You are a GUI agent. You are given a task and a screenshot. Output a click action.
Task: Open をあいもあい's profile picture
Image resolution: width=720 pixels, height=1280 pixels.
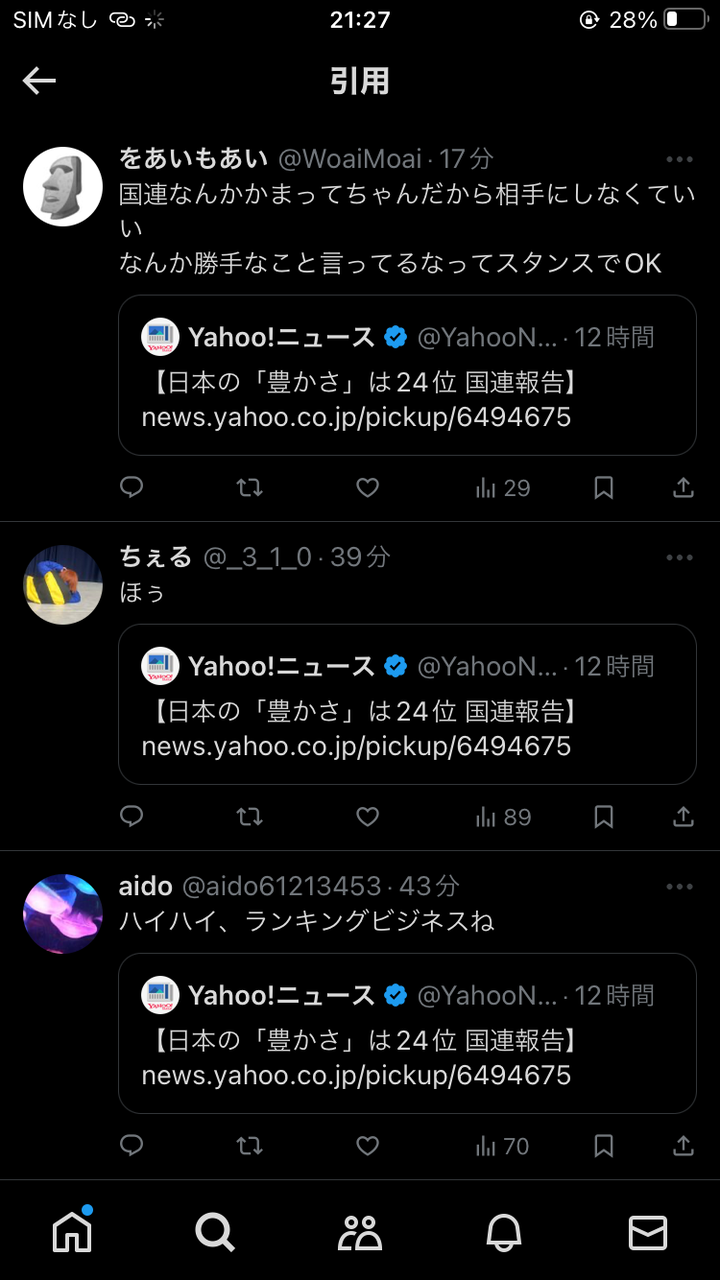(x=63, y=186)
